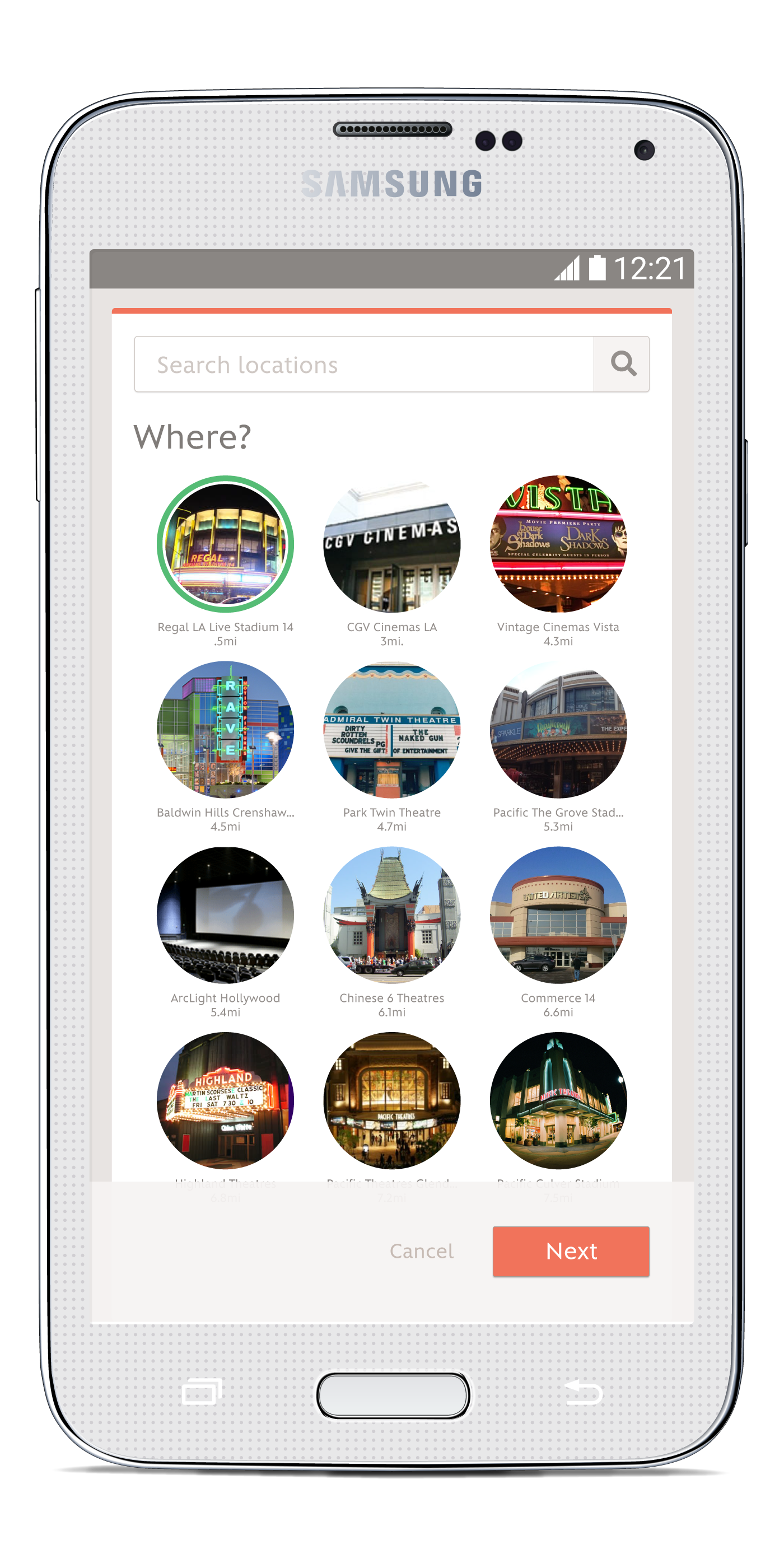Select Pacific The Grove Stadium
This screenshot has height=1568, width=784.
pyautogui.click(x=558, y=730)
